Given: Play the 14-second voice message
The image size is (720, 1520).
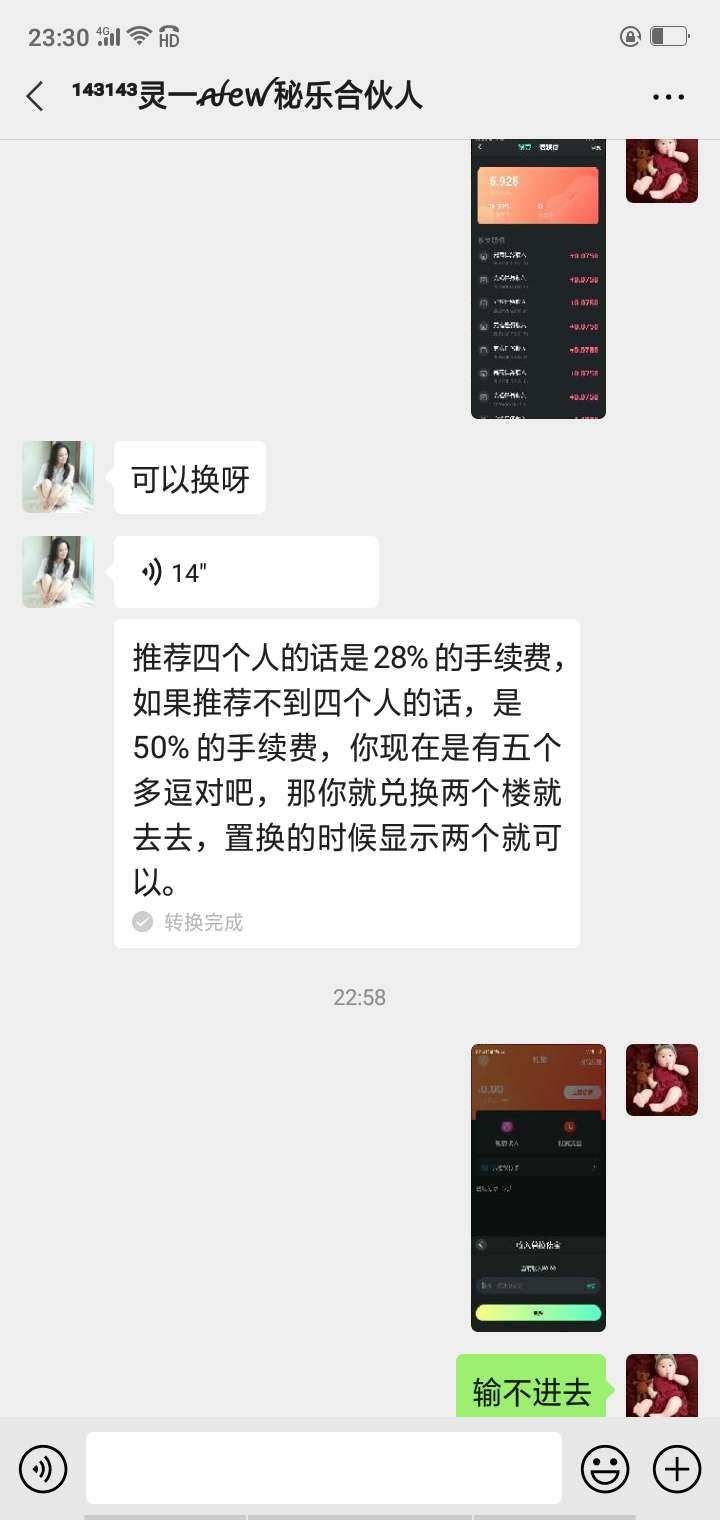Looking at the screenshot, I should click(245, 572).
